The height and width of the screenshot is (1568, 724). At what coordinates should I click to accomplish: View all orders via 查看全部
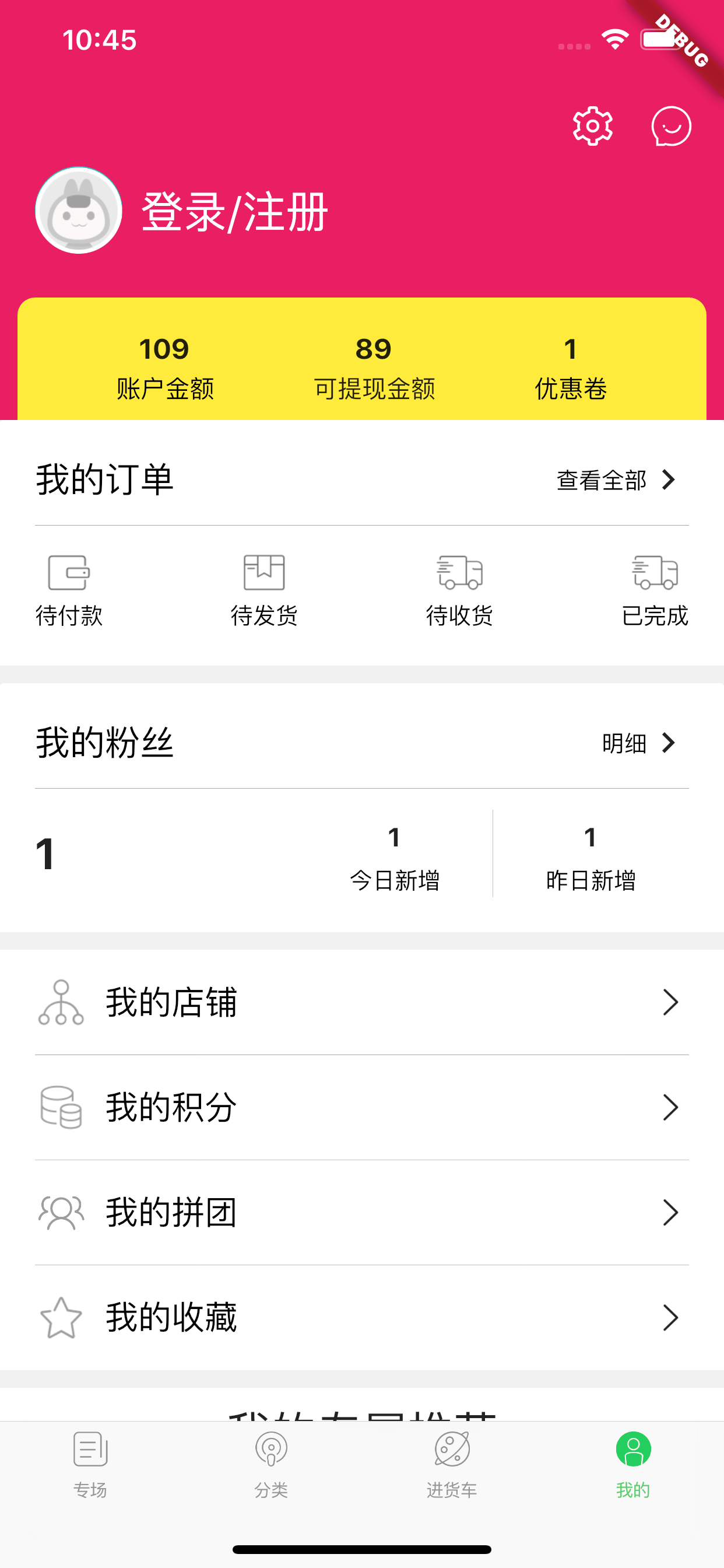click(616, 480)
